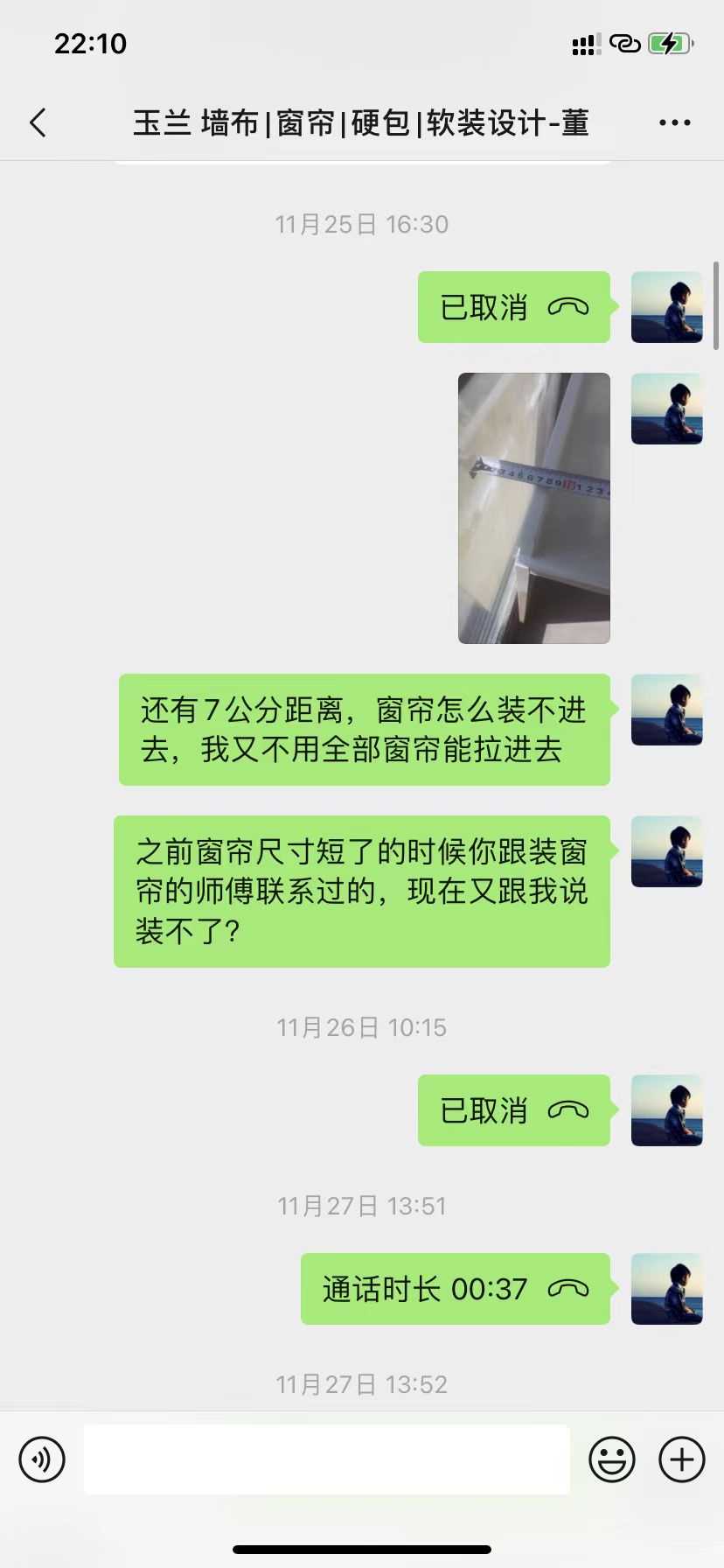Open the emoji picker

(x=611, y=1459)
